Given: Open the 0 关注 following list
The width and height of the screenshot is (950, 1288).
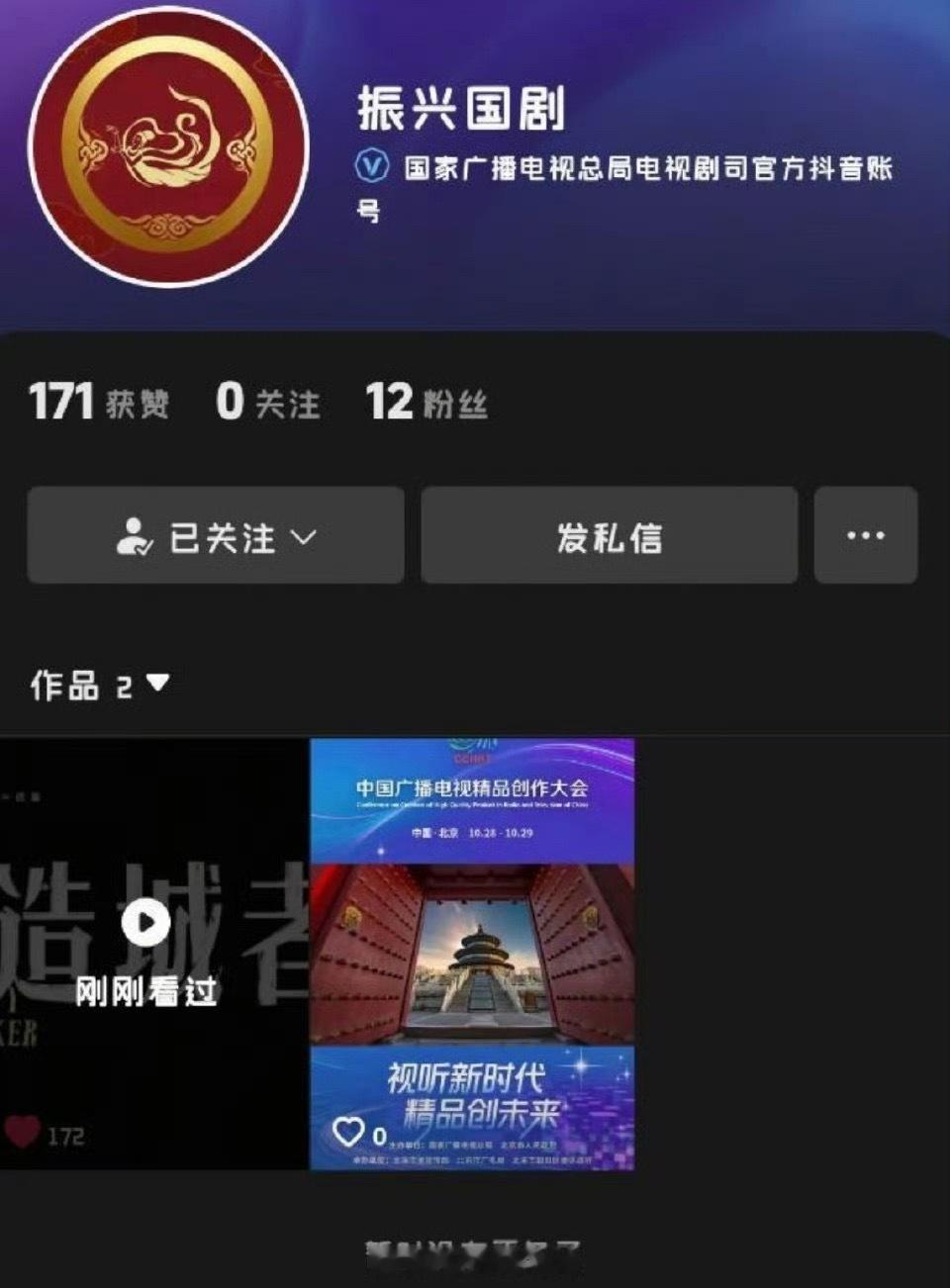Looking at the screenshot, I should [x=268, y=403].
